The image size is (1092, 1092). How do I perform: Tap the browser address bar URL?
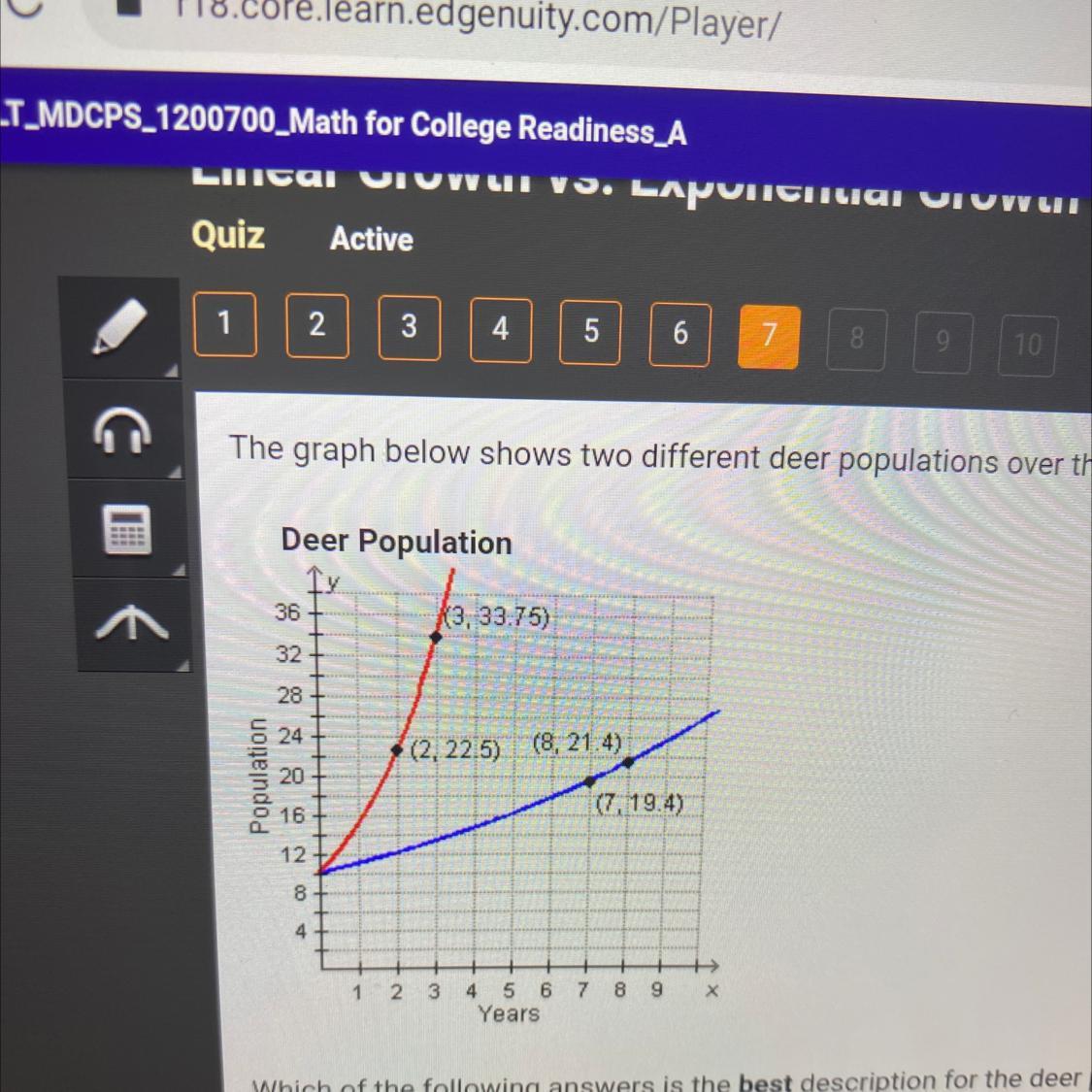pos(476,19)
